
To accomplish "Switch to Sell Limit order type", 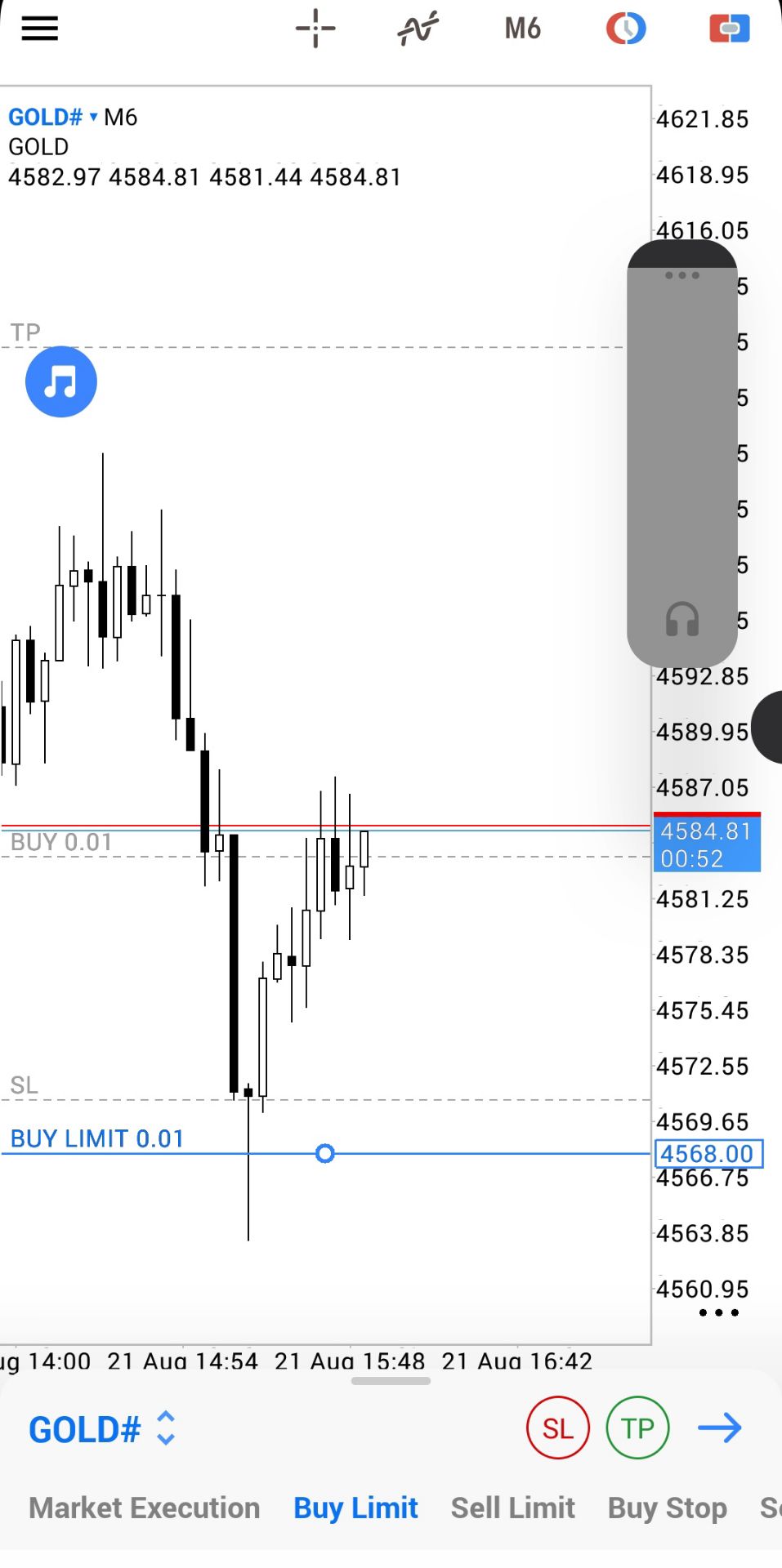I will tap(512, 1508).
